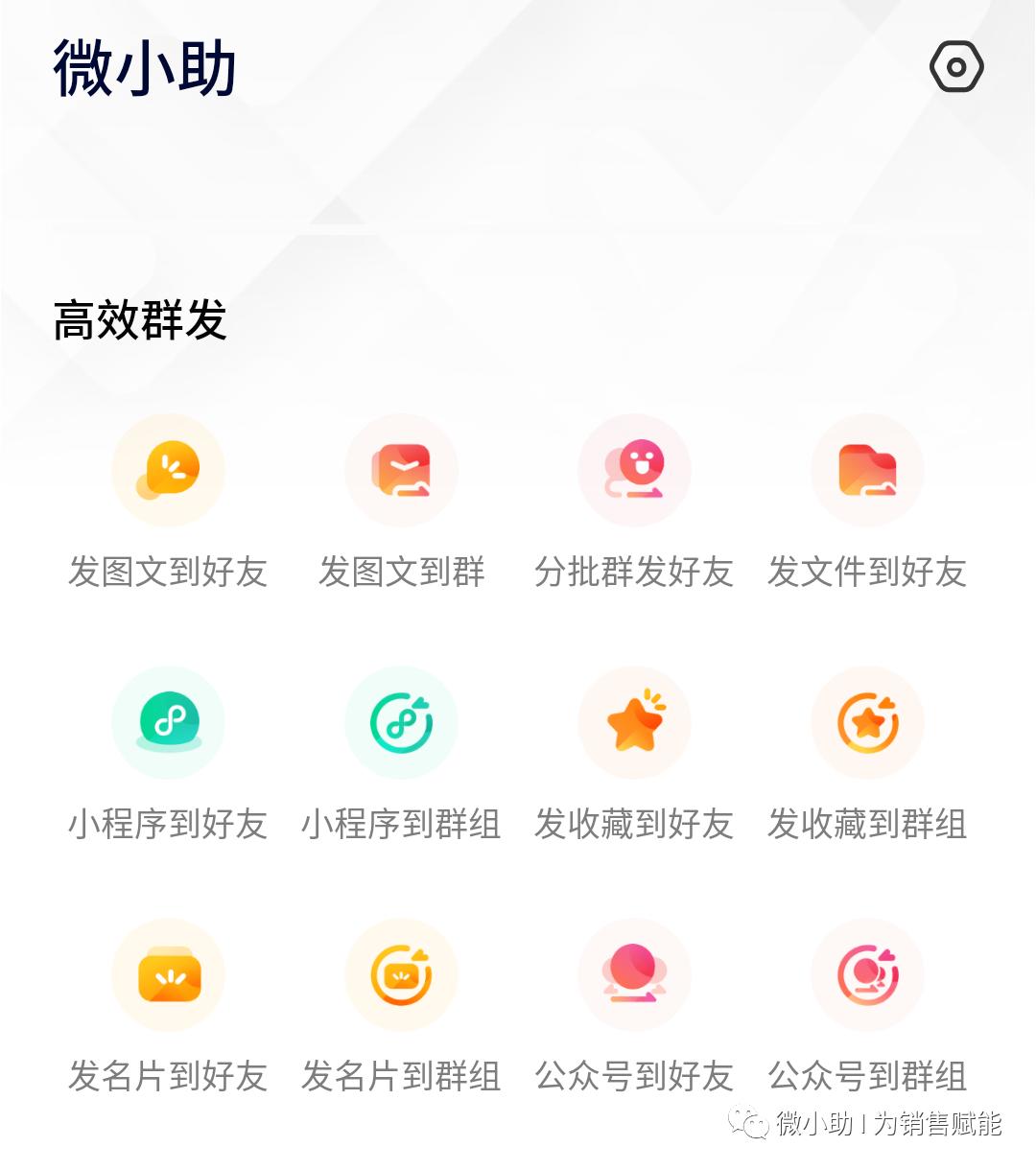
Task: Open 公众号到群组 feature icon
Action: pyautogui.click(x=867, y=974)
